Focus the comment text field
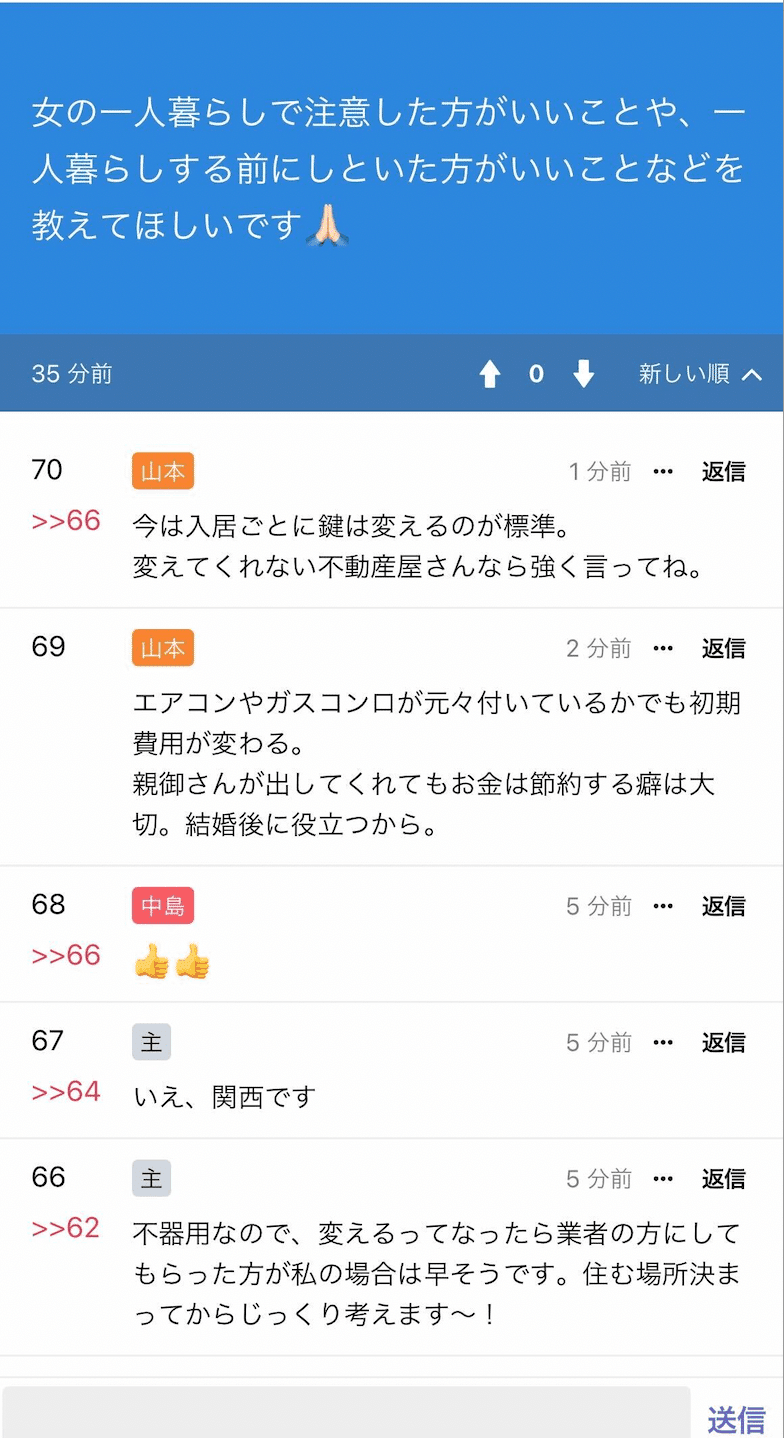Viewport: 784px width, 1438px height. point(346,1412)
